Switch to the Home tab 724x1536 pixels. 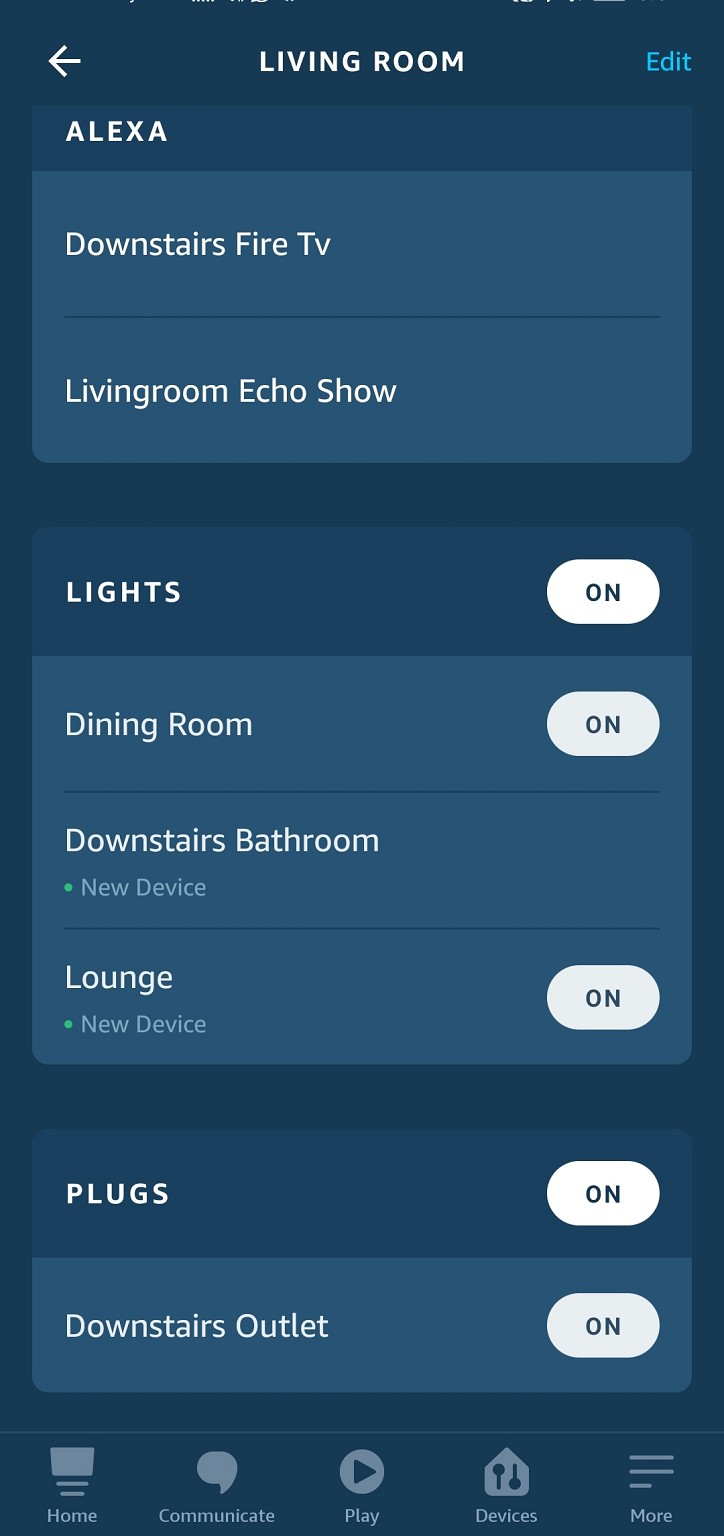pos(72,1486)
